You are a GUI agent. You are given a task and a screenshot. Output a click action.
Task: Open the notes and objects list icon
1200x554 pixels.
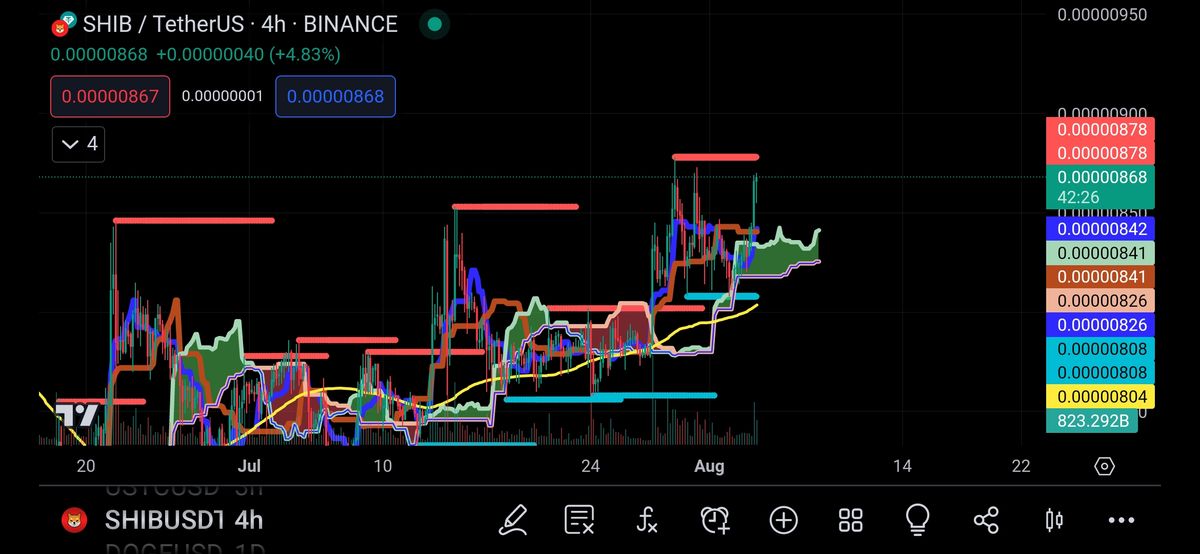(x=580, y=519)
